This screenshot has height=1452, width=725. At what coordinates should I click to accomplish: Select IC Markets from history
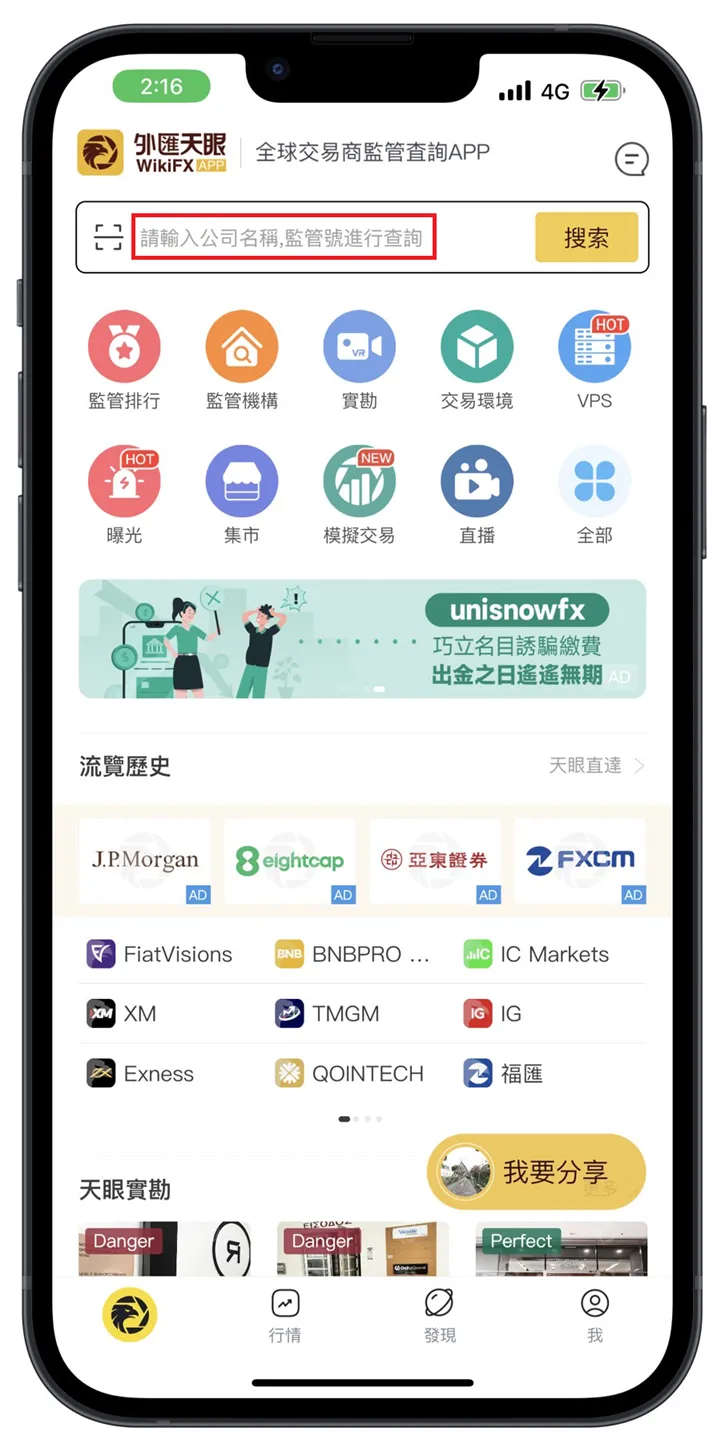pos(537,954)
